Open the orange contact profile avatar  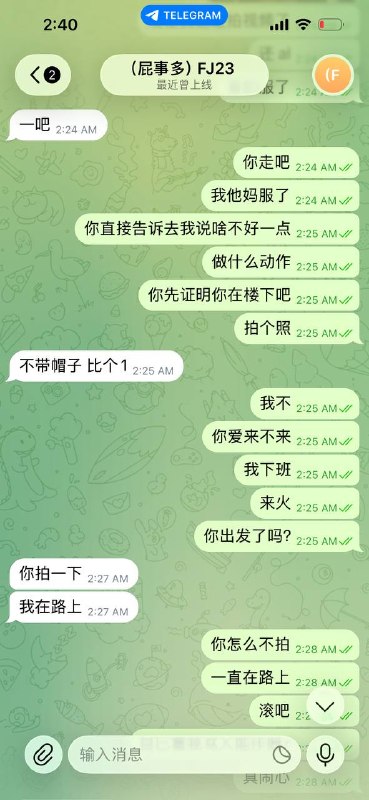[333, 76]
